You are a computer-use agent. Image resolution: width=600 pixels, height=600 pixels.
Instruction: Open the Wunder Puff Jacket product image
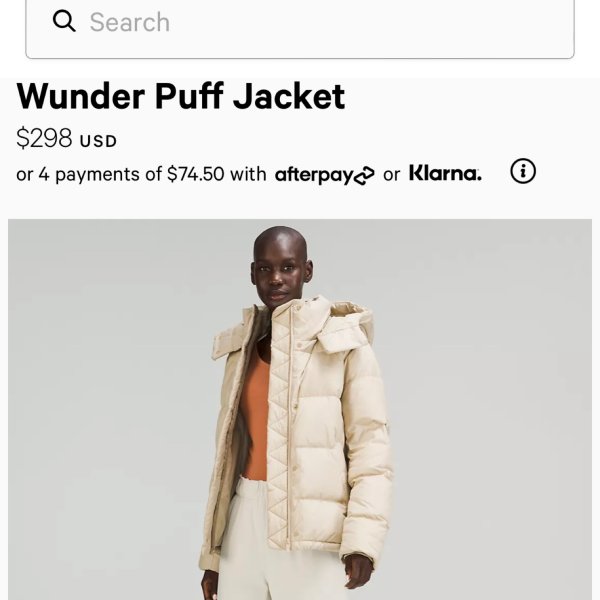[x=300, y=410]
